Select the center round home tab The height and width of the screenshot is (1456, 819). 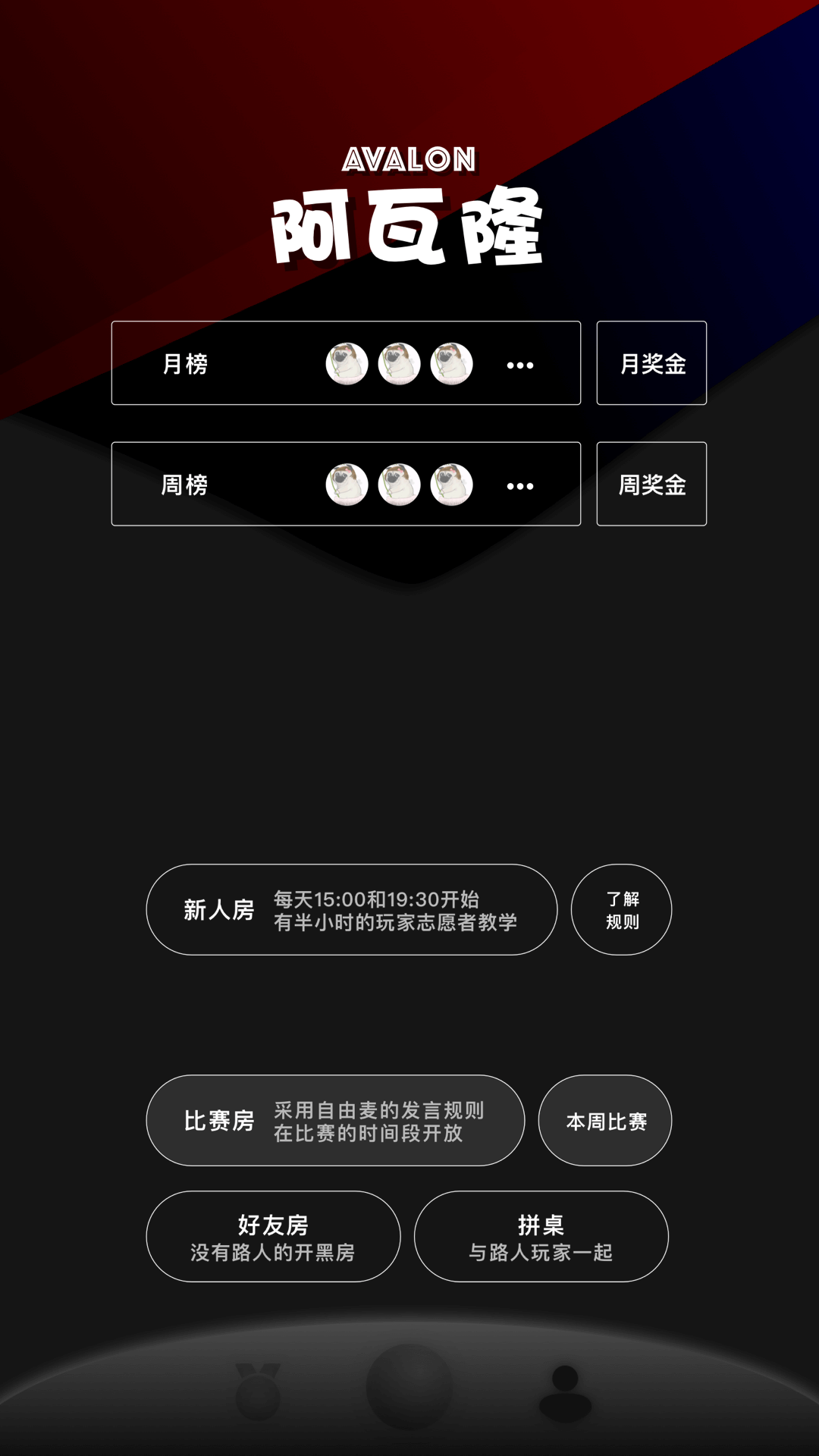pos(409,1386)
